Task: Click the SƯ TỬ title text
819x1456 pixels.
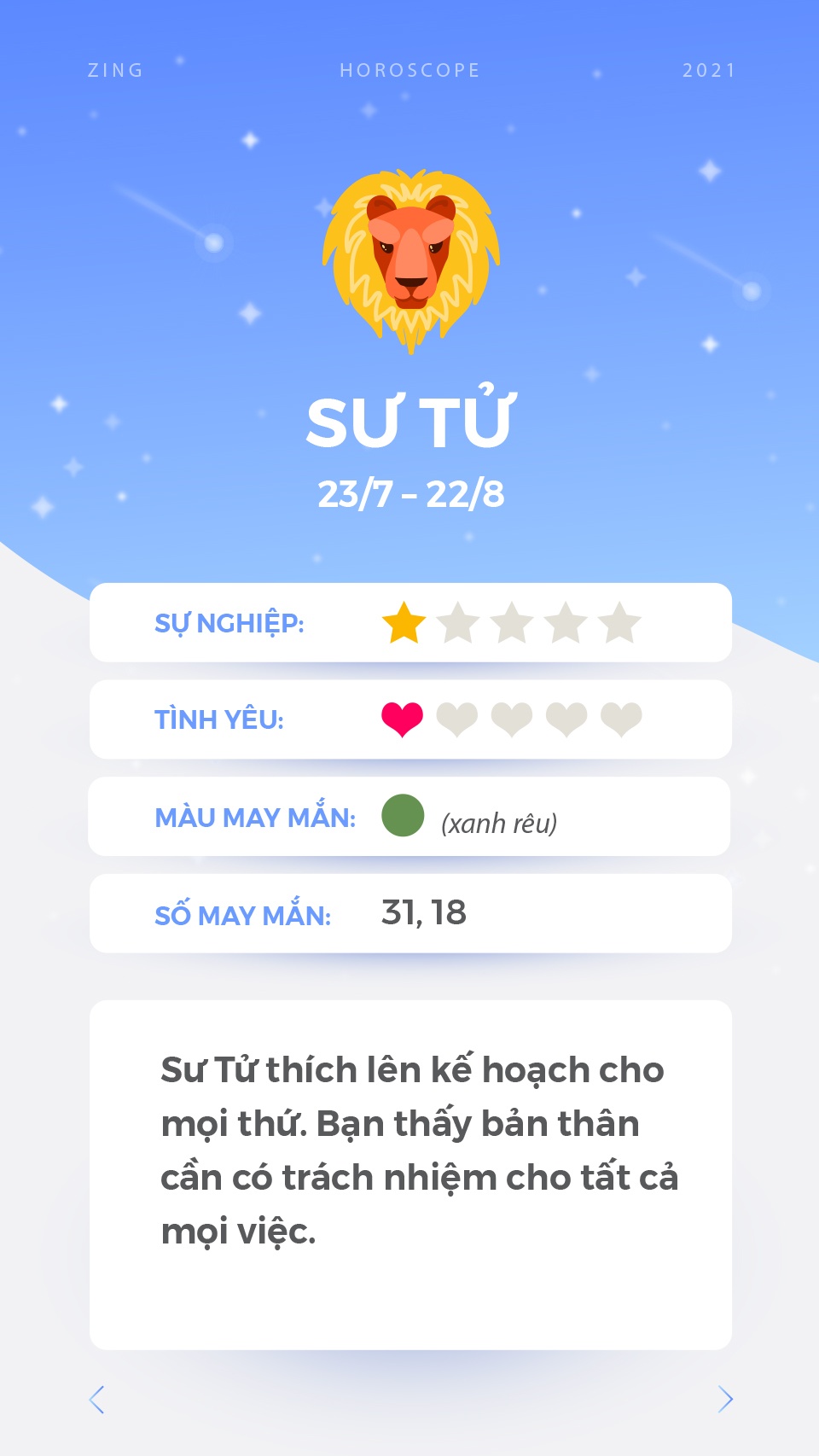Action: 409,420
